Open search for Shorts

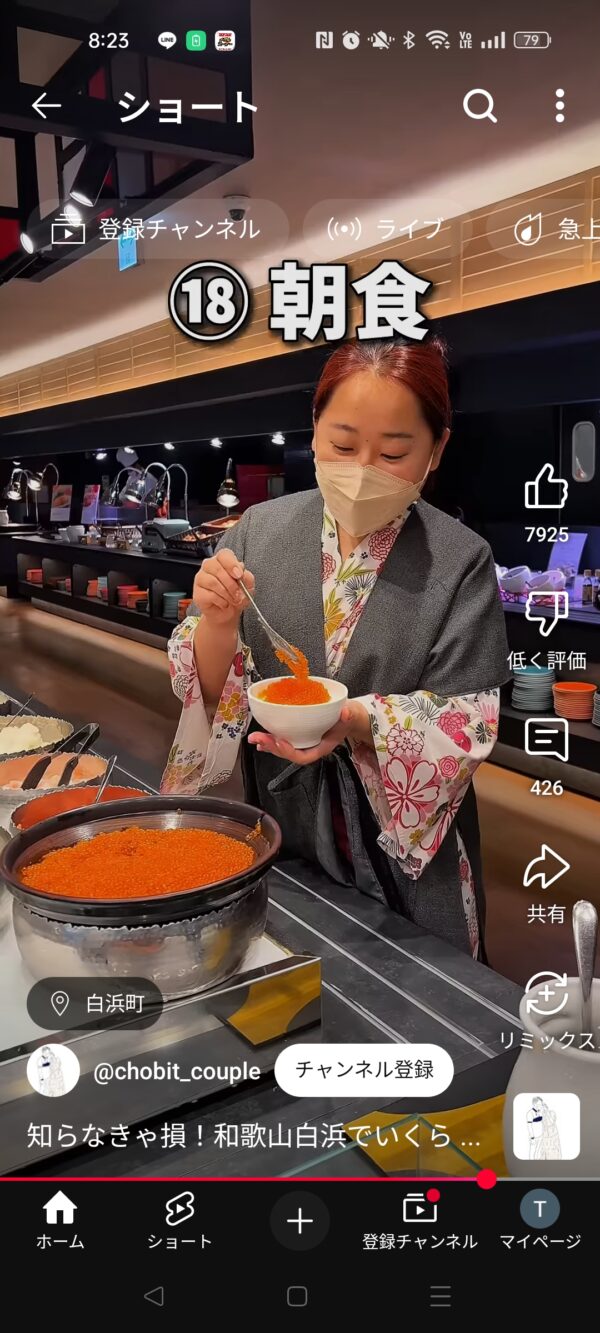(480, 106)
